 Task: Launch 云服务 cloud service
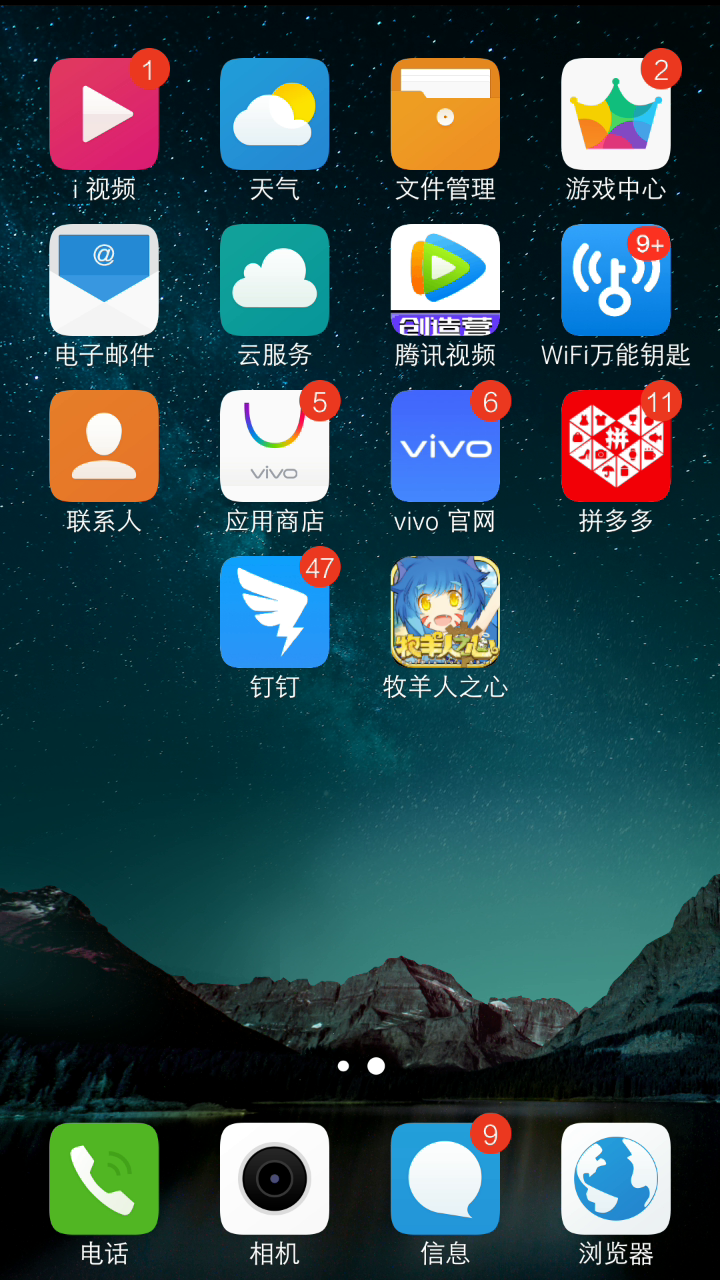pos(275,280)
